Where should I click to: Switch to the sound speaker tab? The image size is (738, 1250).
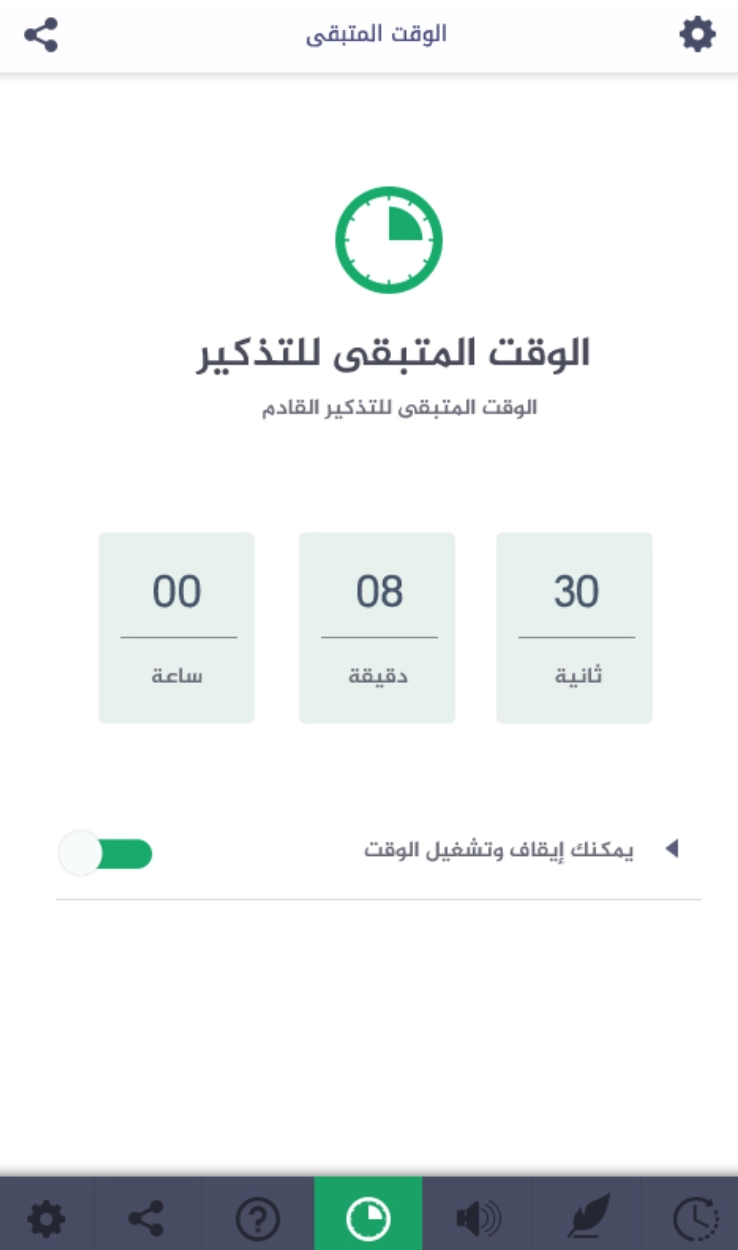(x=477, y=1218)
